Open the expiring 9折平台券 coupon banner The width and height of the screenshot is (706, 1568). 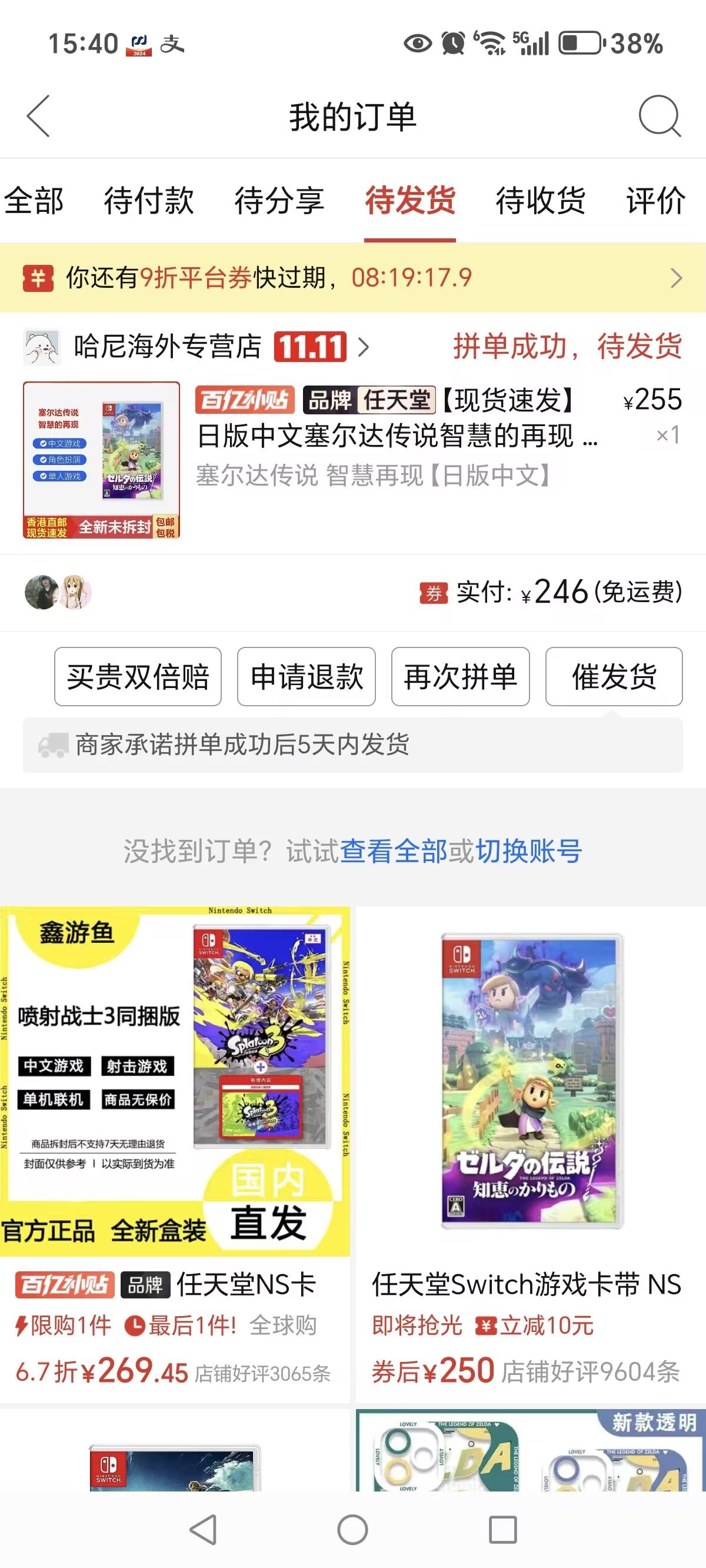coord(353,278)
